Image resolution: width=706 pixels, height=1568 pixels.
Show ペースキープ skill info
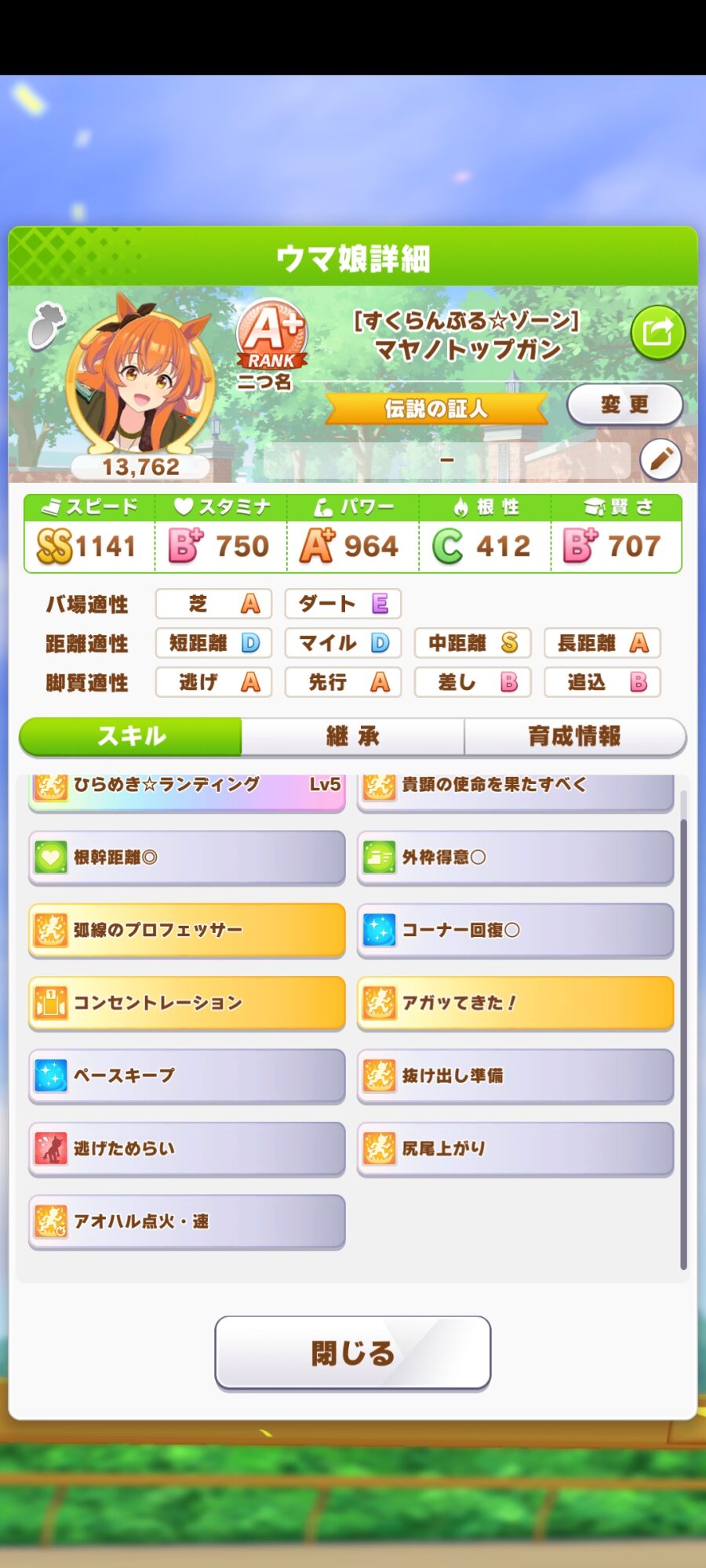click(x=187, y=1076)
